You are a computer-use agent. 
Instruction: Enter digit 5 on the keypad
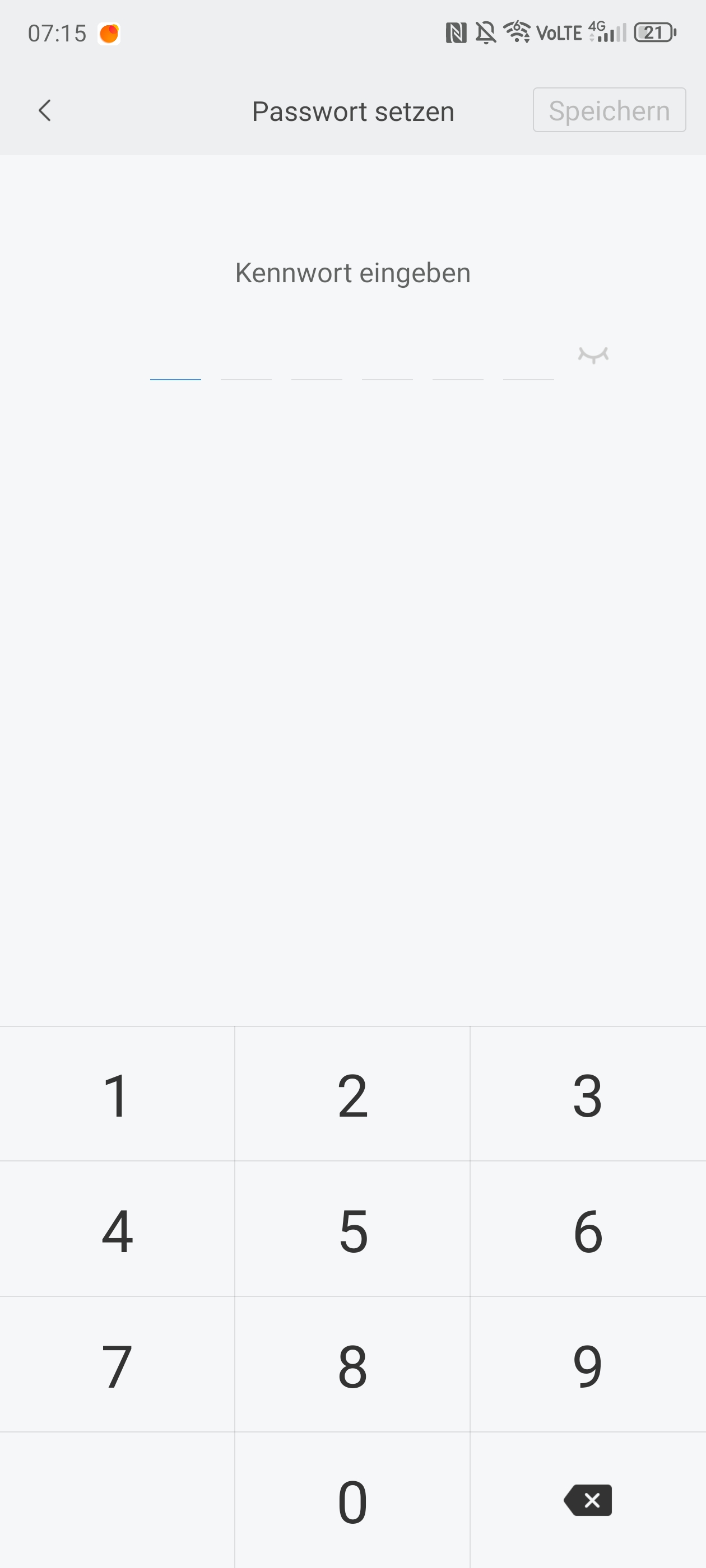pyautogui.click(x=352, y=1229)
